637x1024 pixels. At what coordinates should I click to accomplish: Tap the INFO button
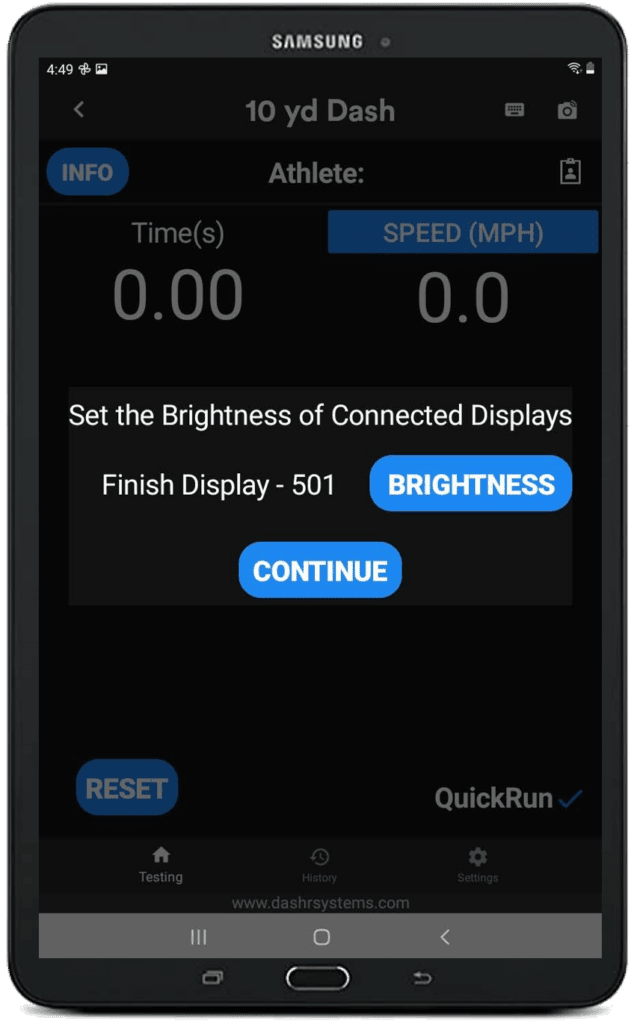pos(88,172)
